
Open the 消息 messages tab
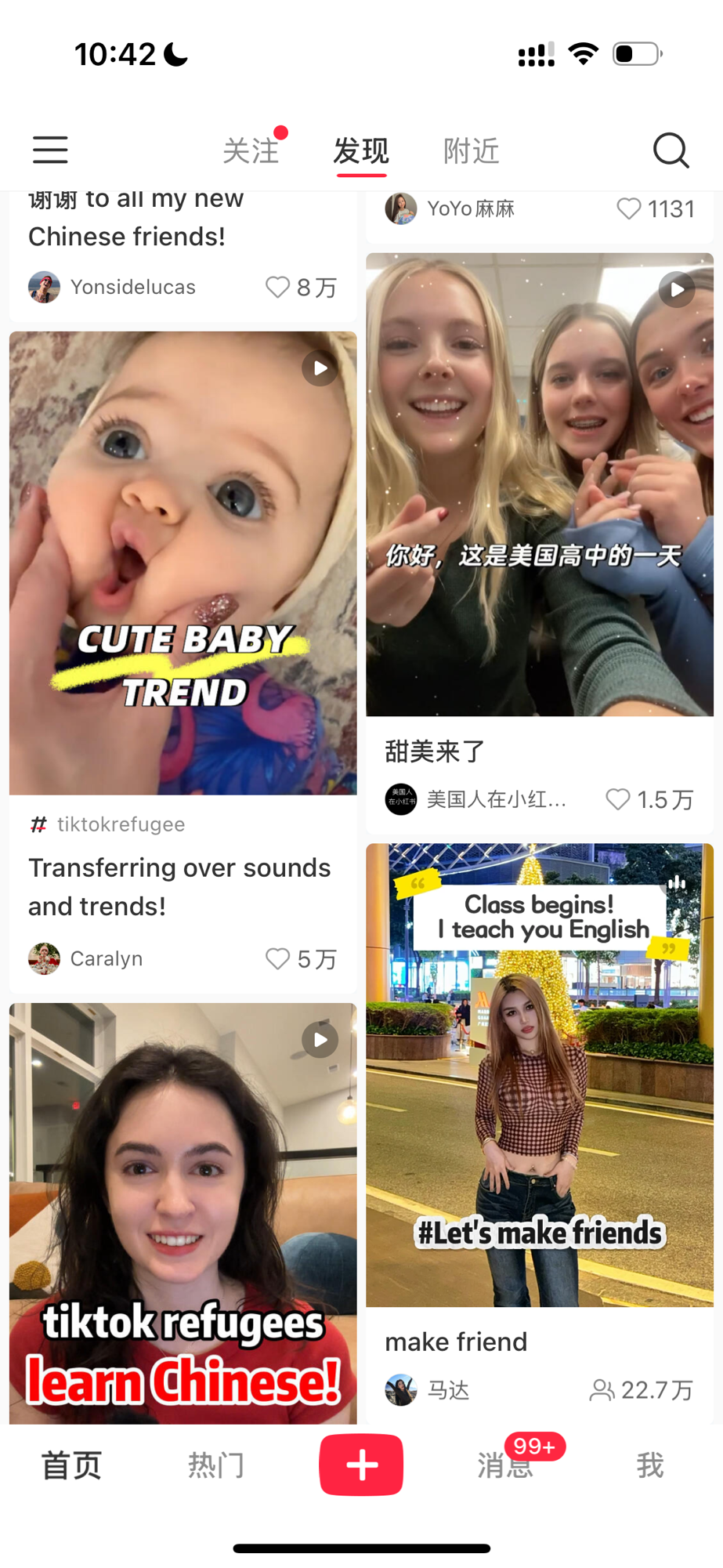pyautogui.click(x=506, y=1465)
